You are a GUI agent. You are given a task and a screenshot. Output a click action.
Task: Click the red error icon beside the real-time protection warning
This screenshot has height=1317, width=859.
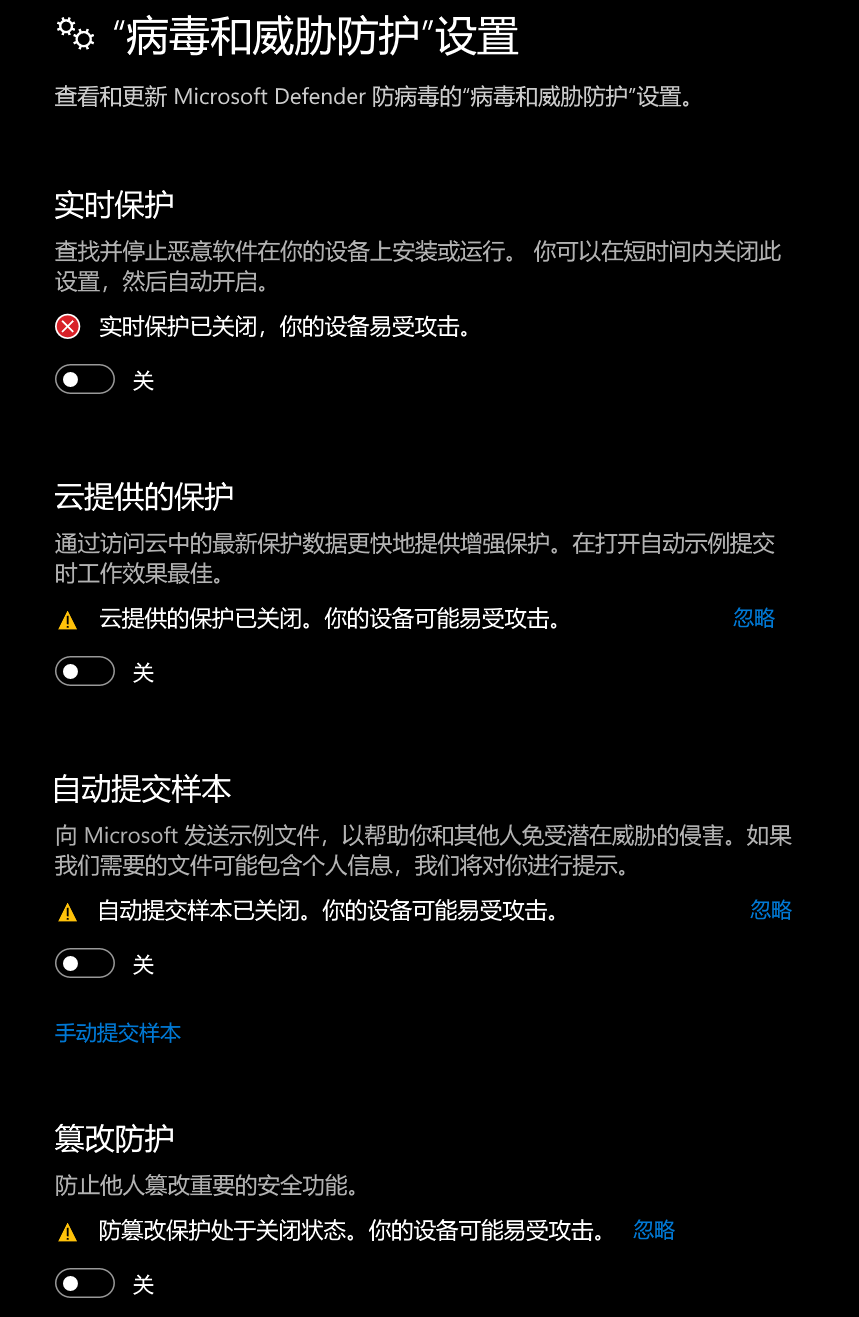[67, 327]
